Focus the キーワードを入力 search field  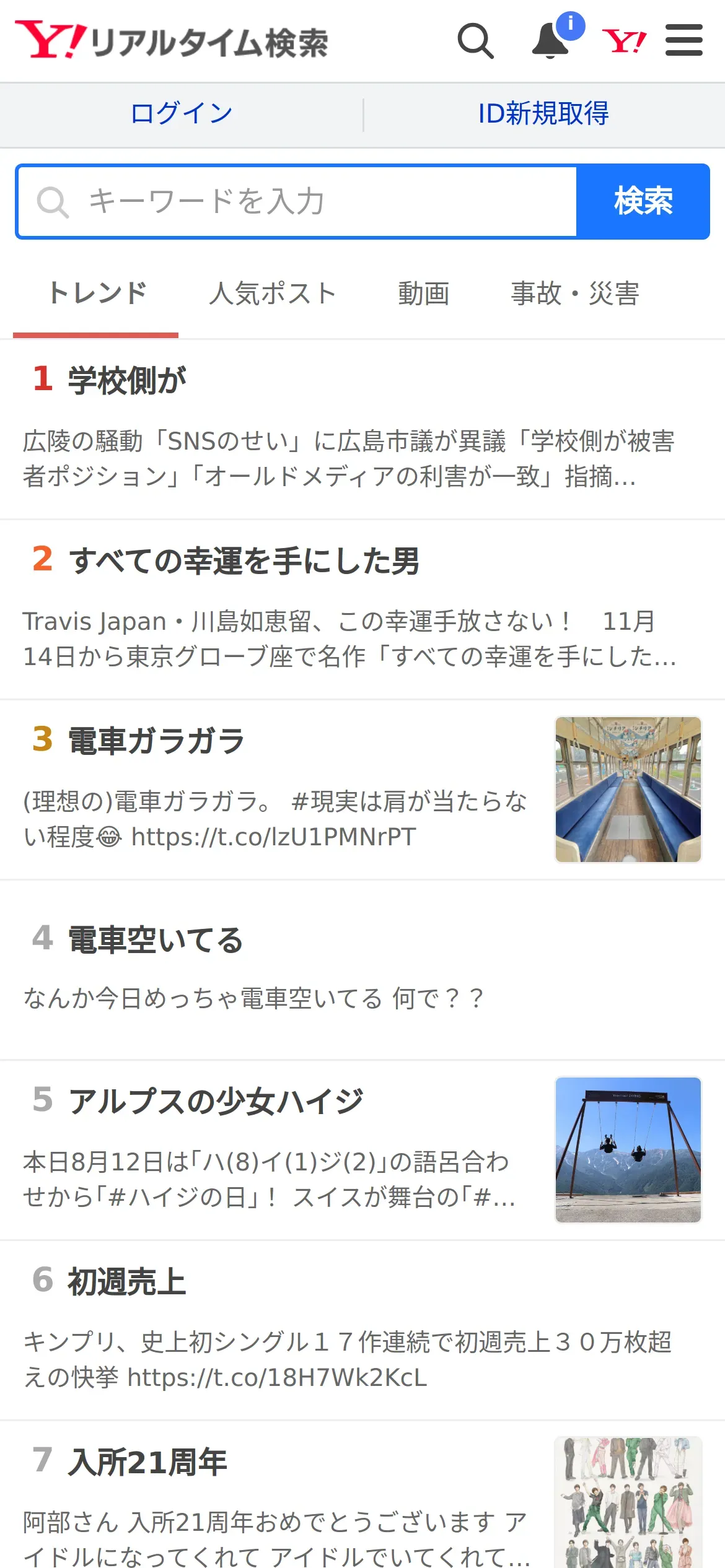(297, 201)
